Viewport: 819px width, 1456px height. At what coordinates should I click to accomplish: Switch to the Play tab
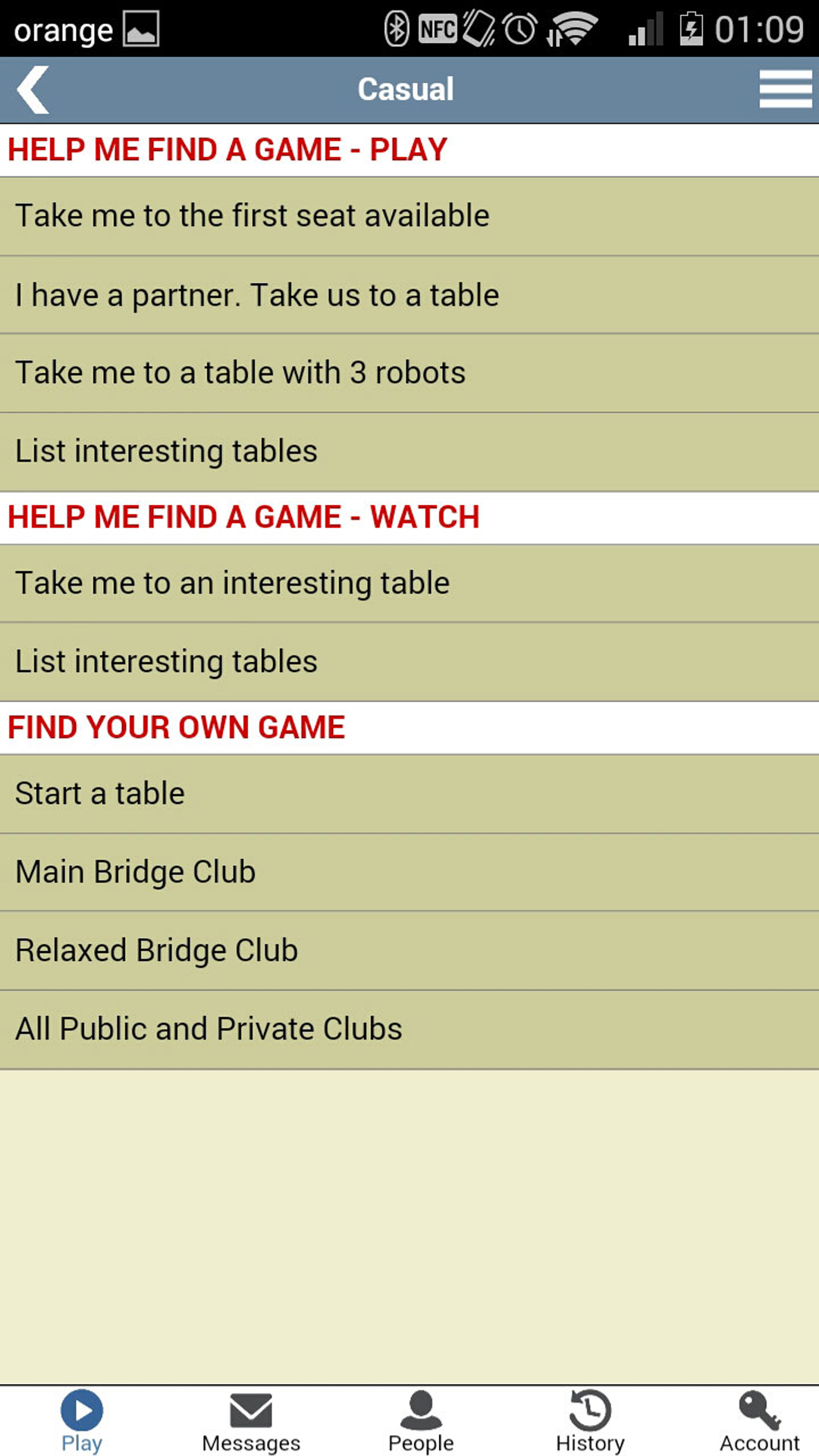coord(82,1421)
